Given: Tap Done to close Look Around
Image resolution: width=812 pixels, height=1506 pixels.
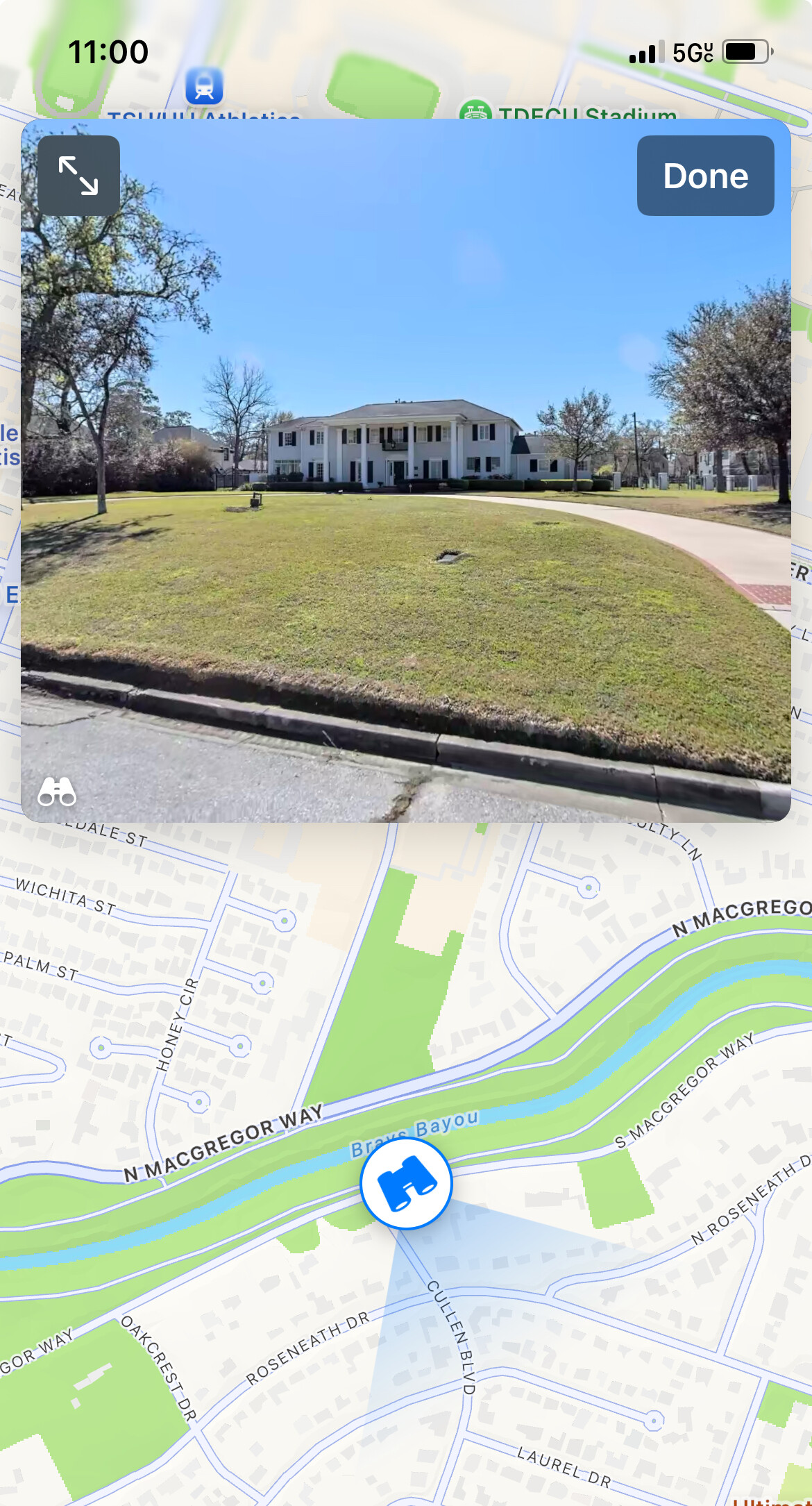Looking at the screenshot, I should coord(705,176).
